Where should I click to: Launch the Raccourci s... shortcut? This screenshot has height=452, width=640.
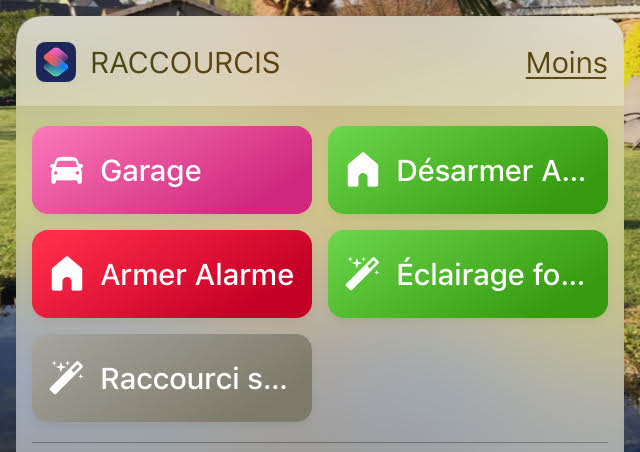tap(172, 378)
